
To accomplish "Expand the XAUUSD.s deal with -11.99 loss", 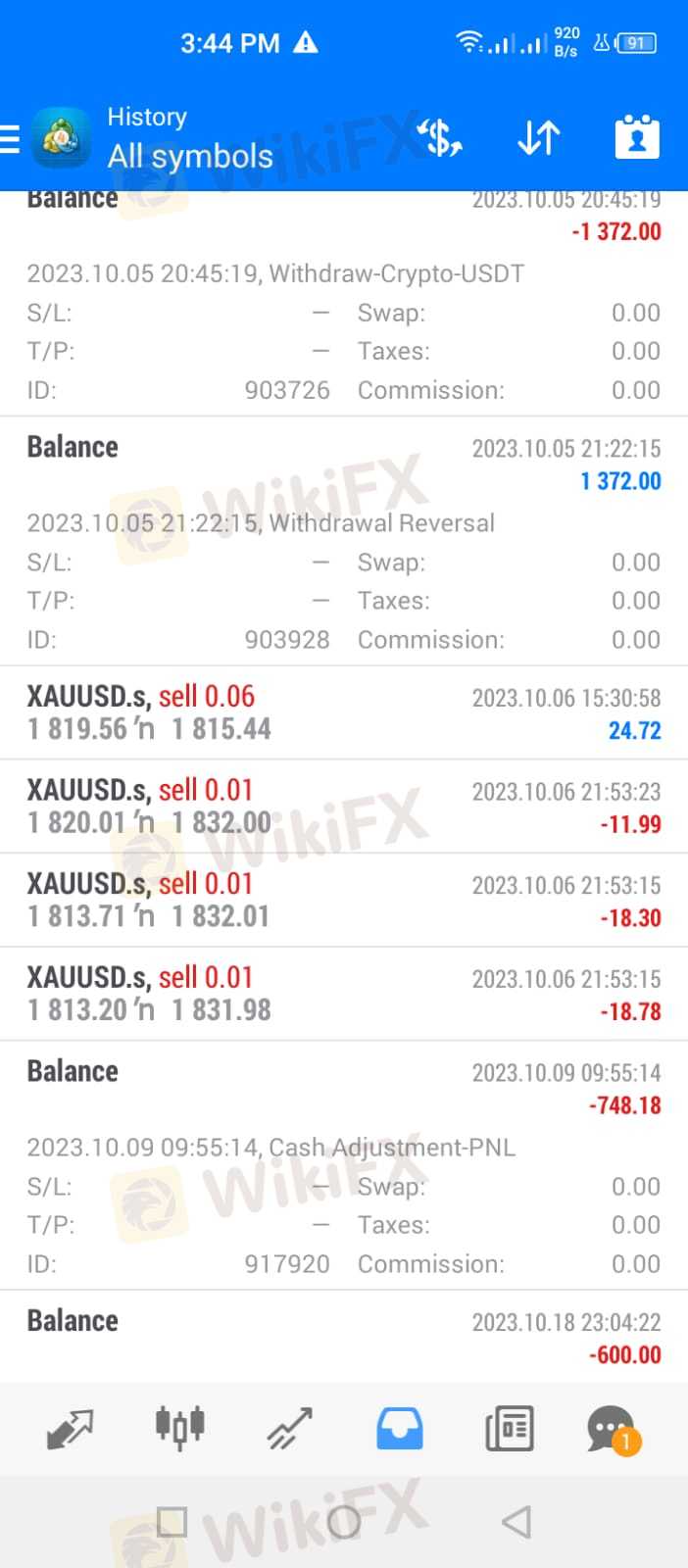I will click(x=343, y=807).
